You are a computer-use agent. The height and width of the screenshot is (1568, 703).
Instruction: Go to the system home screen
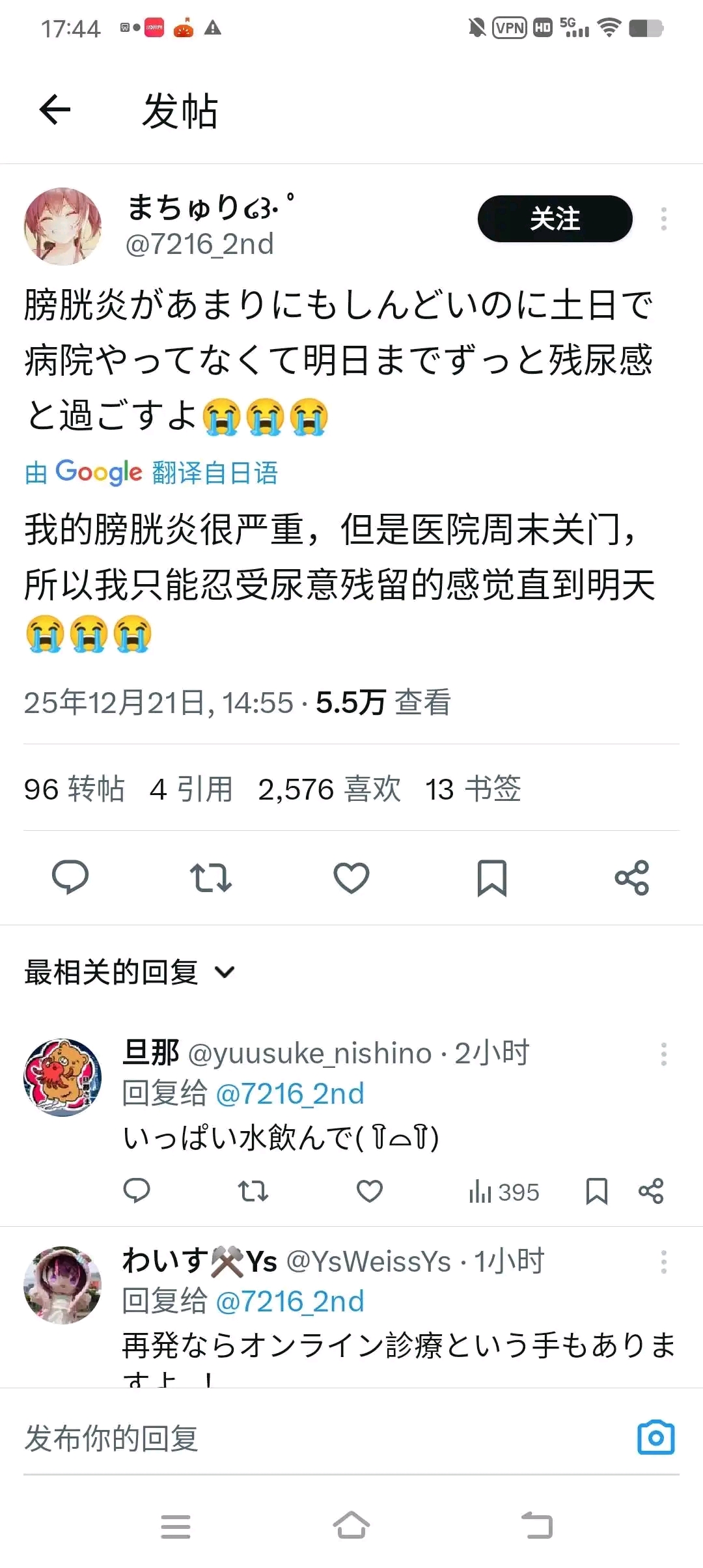(351, 1526)
